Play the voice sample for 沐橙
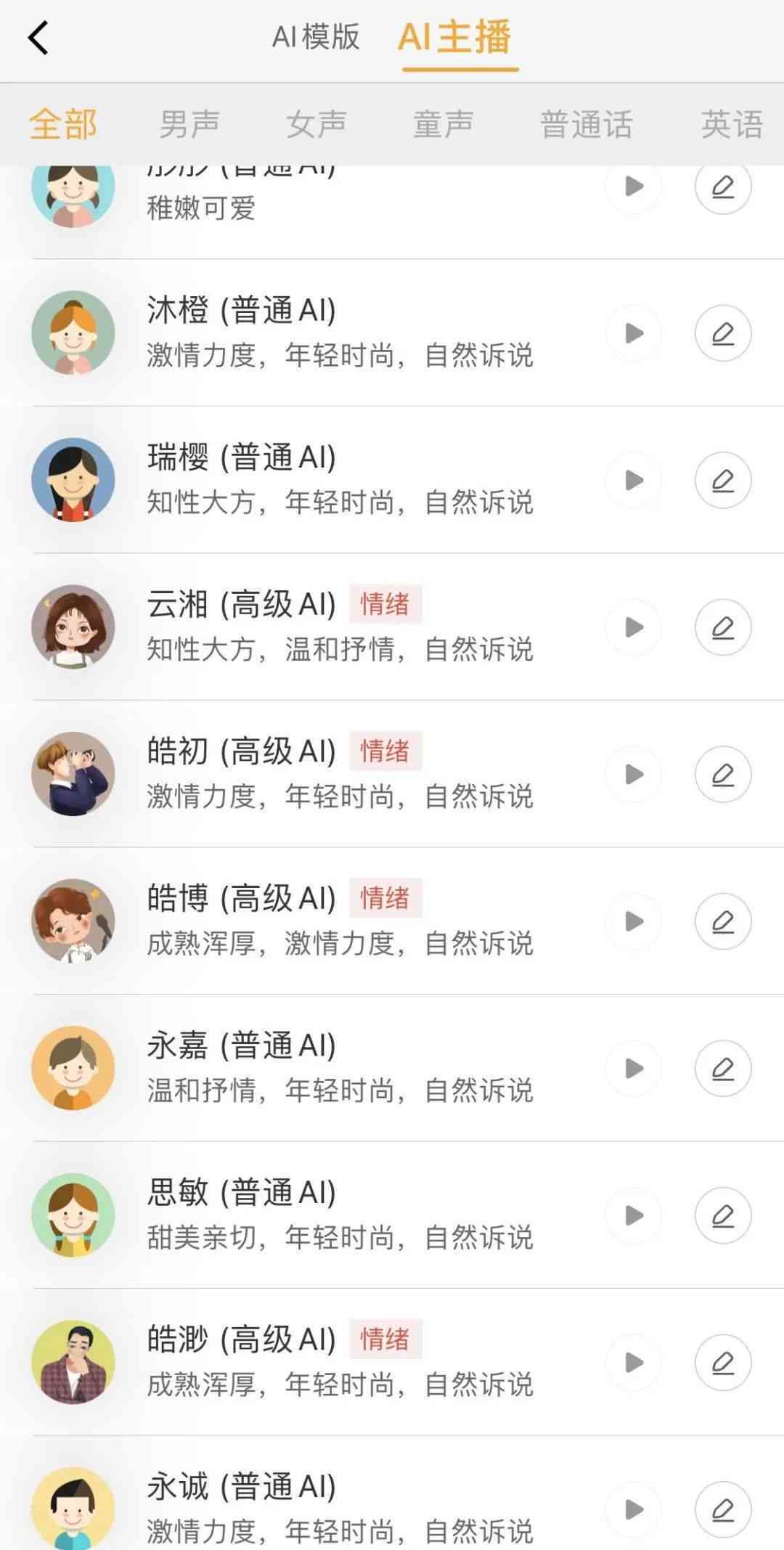784x1550 pixels. pos(634,333)
